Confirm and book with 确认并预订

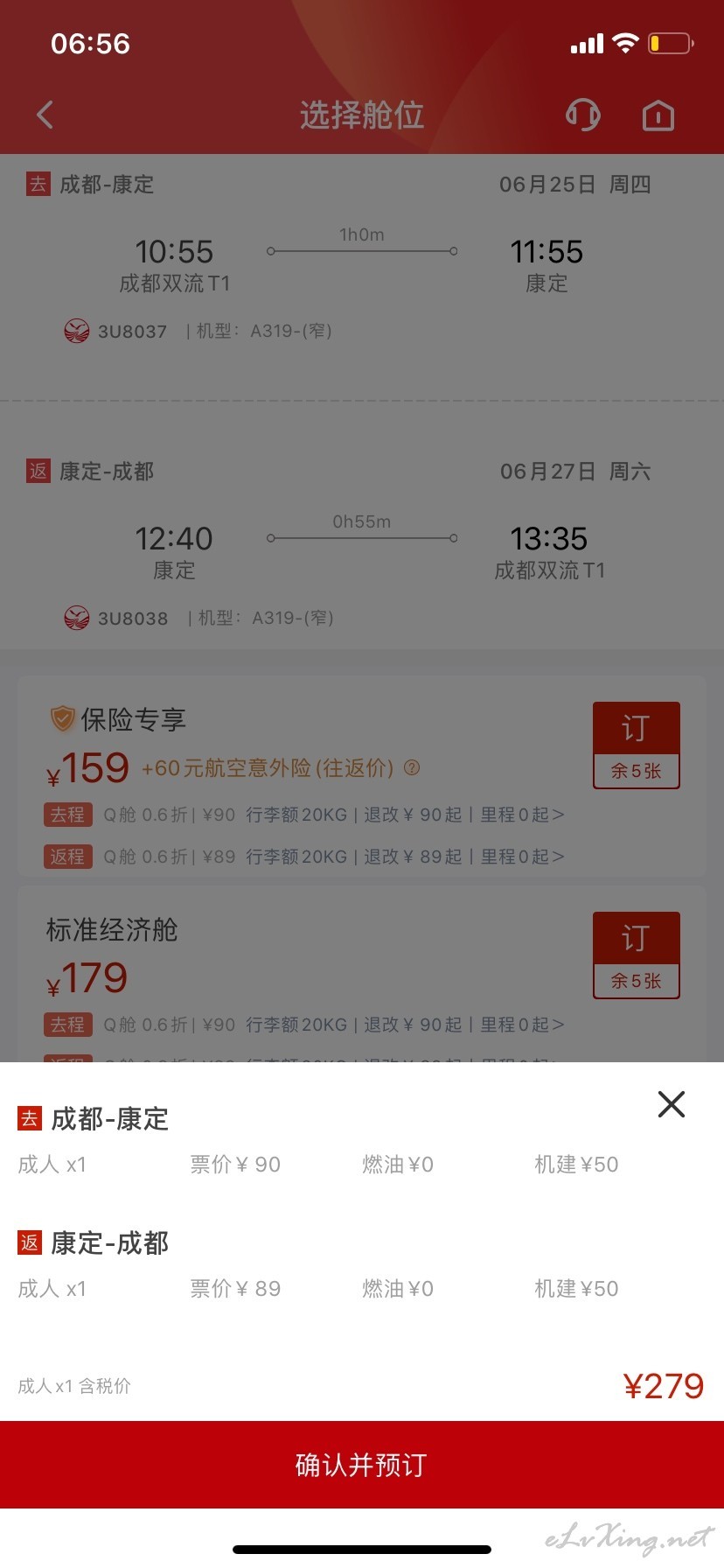click(362, 1465)
